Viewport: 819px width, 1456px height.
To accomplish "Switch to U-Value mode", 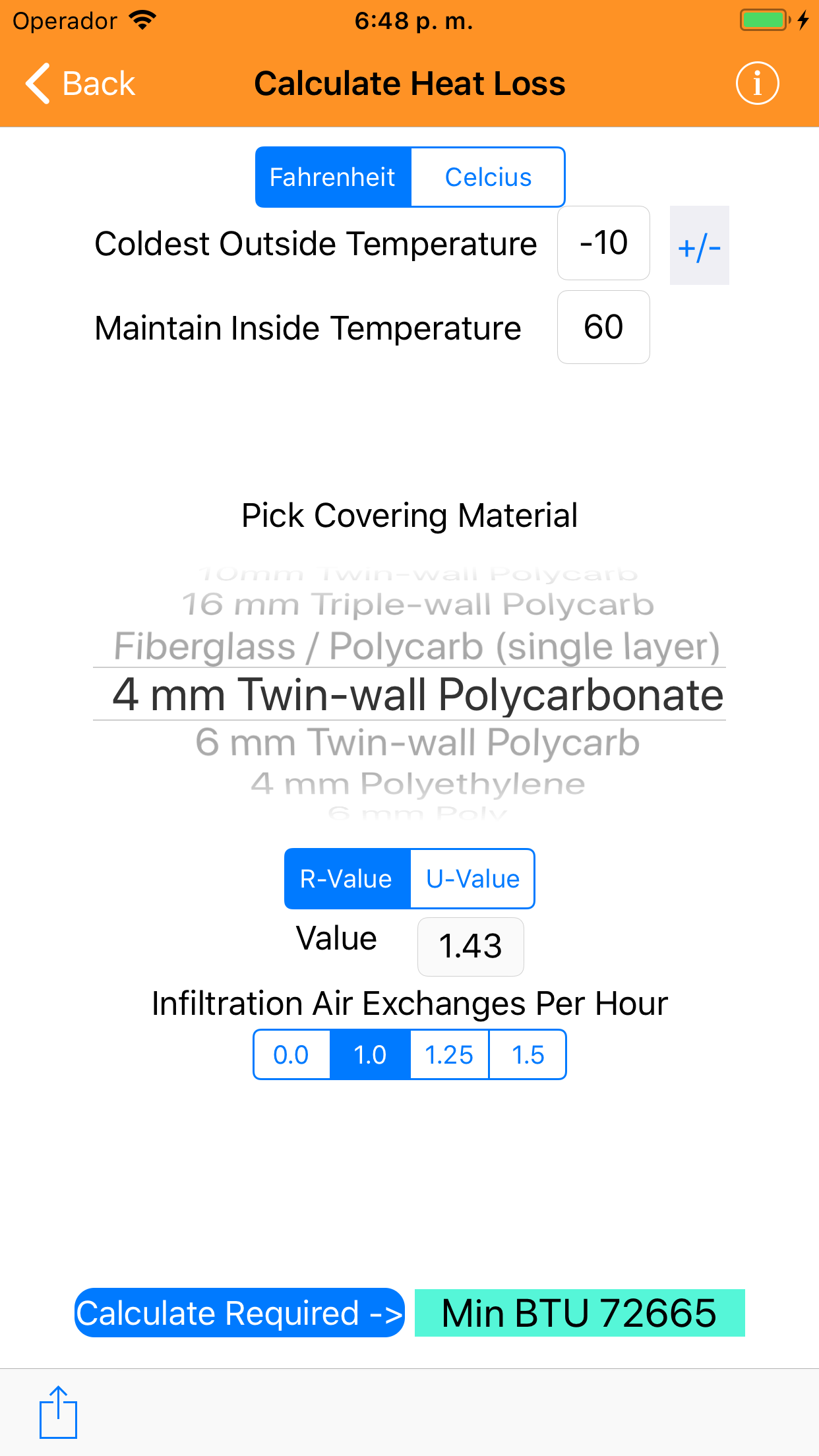I will click(x=471, y=878).
